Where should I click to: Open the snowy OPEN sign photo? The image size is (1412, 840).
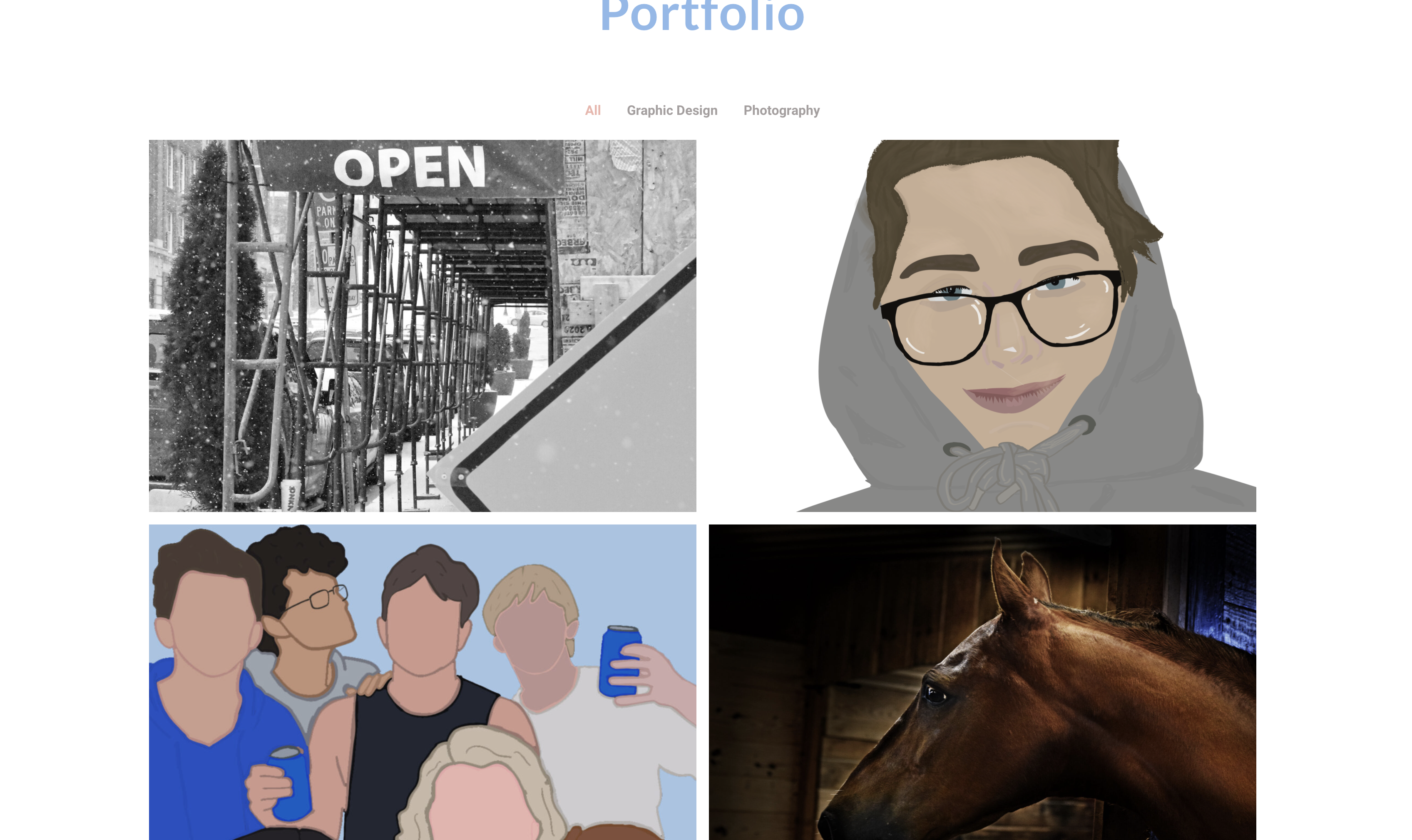click(422, 326)
